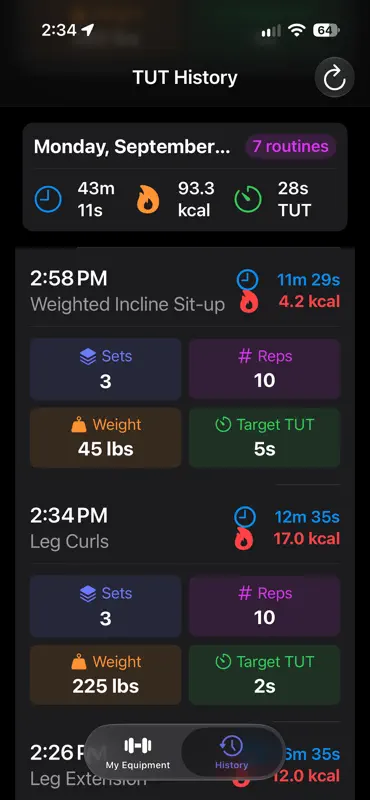
Task: Open the 7 routines chip
Action: point(290,146)
